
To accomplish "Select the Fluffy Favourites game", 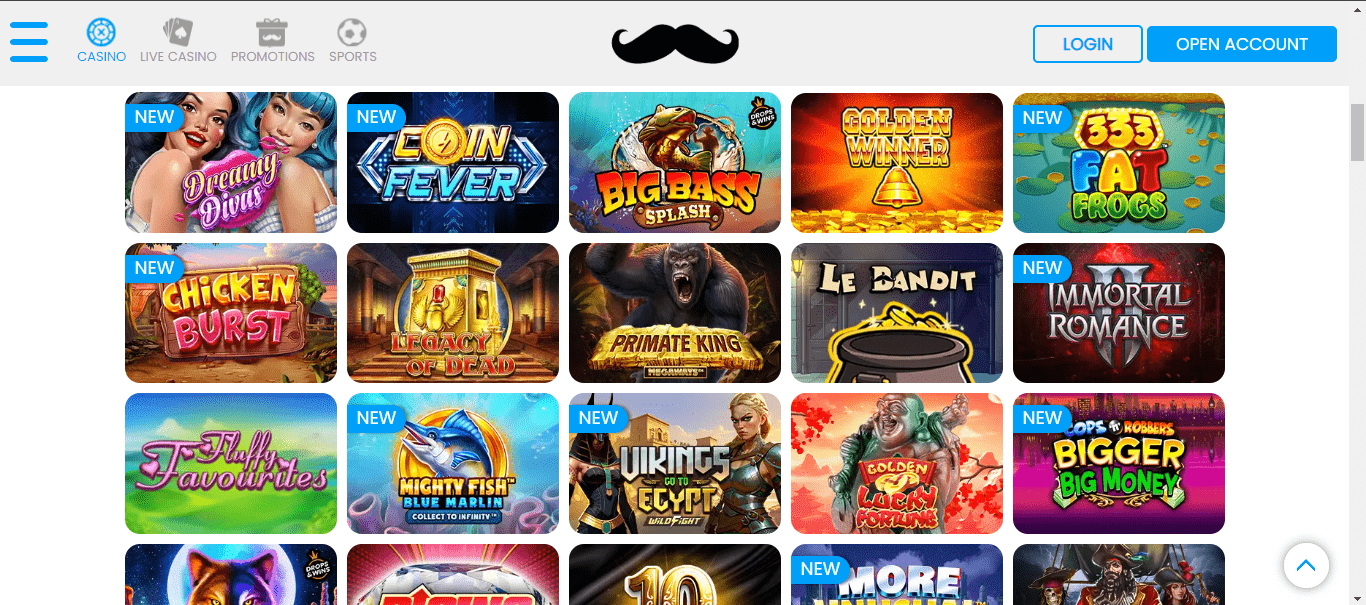I will tap(231, 463).
